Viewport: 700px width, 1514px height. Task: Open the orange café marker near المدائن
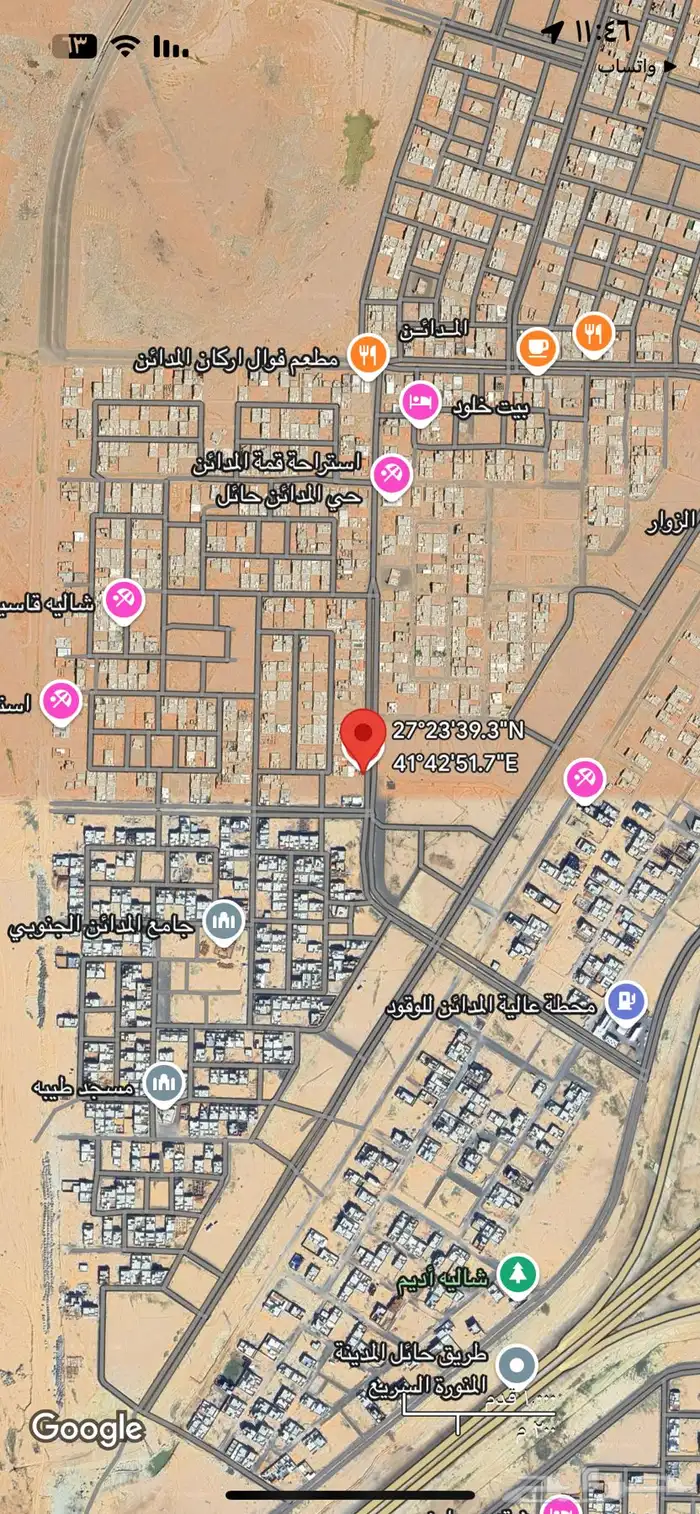click(538, 348)
